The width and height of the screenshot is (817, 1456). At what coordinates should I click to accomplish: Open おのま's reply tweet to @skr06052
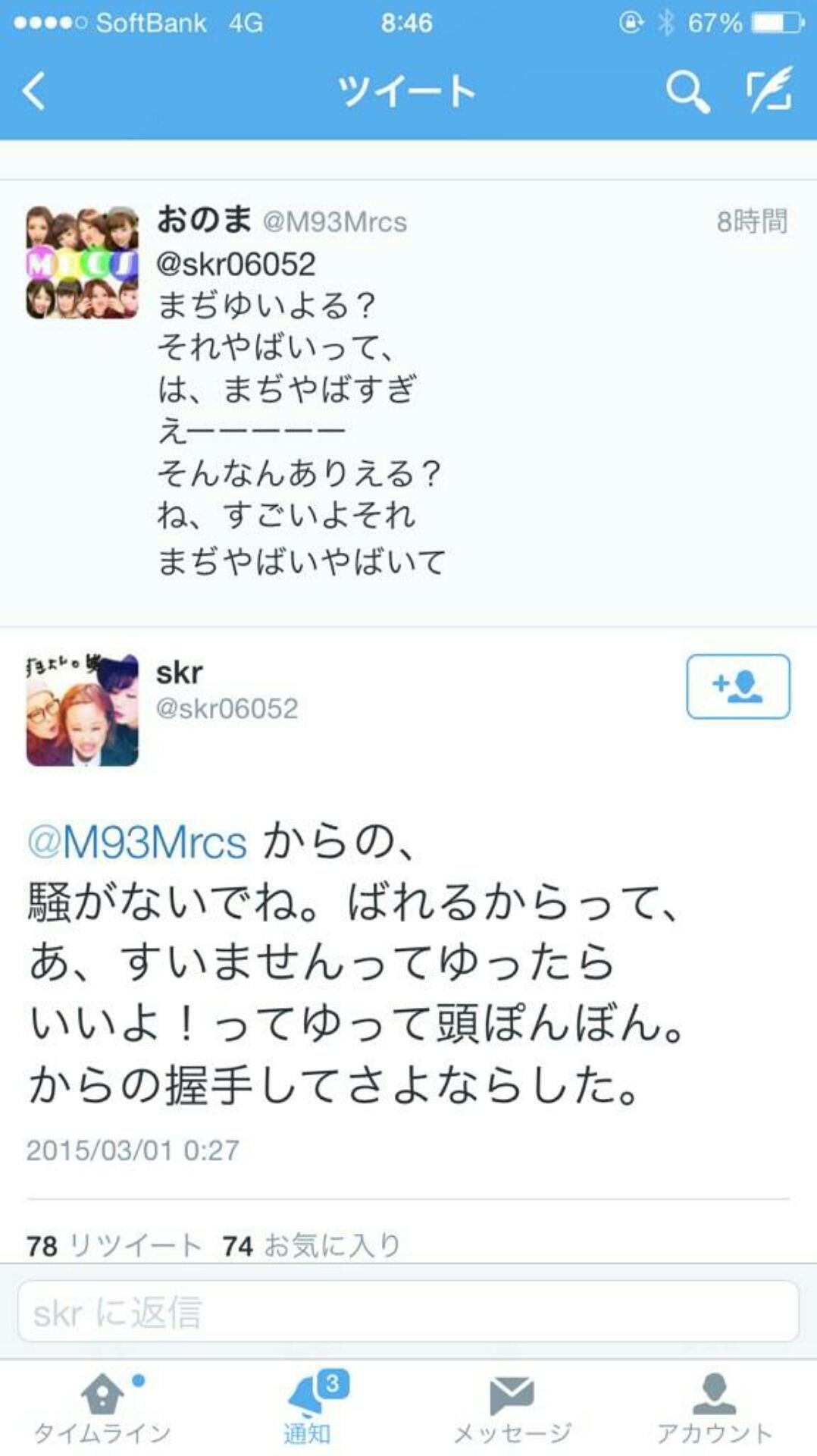tap(409, 403)
